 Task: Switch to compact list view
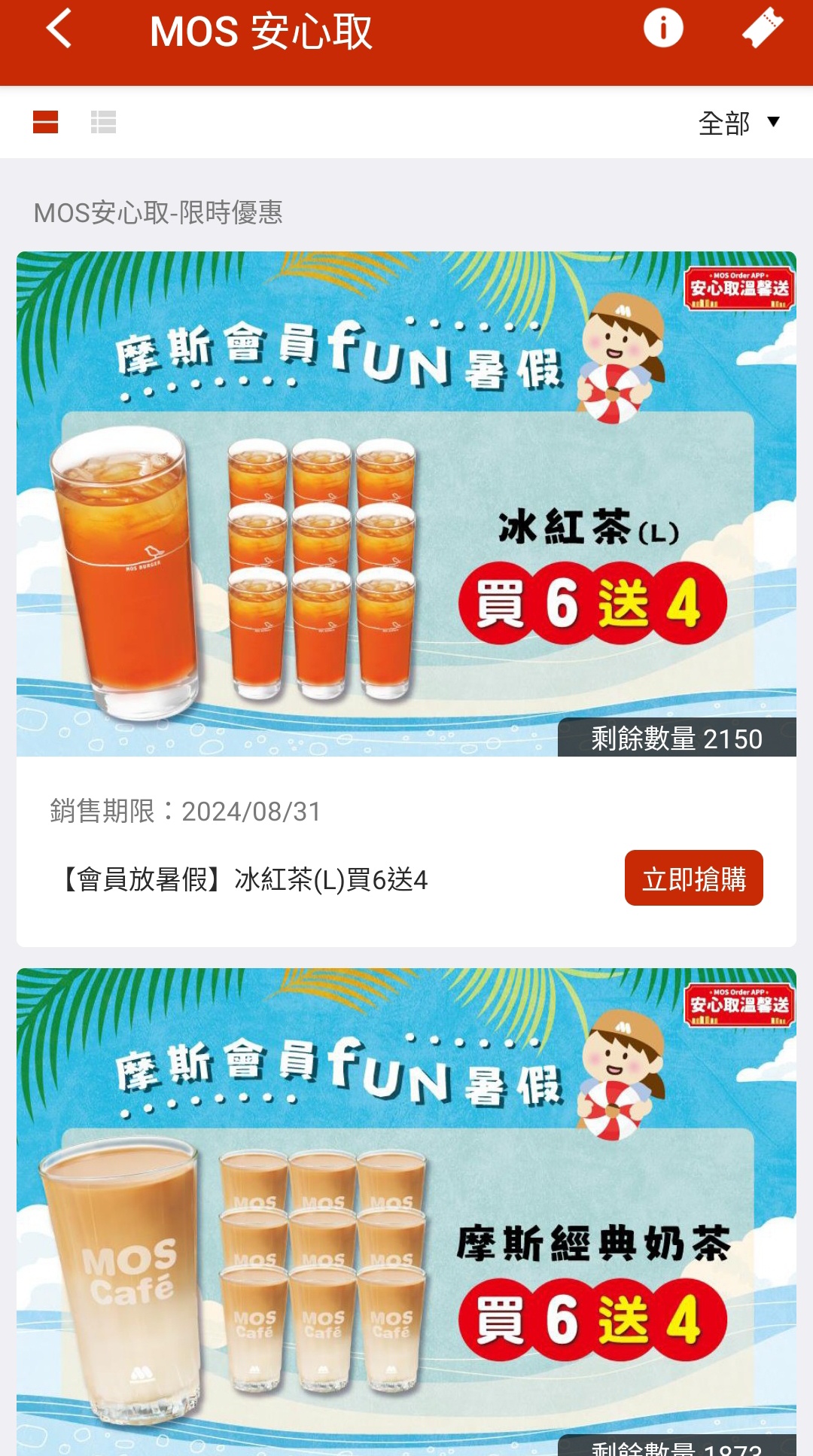(x=103, y=122)
